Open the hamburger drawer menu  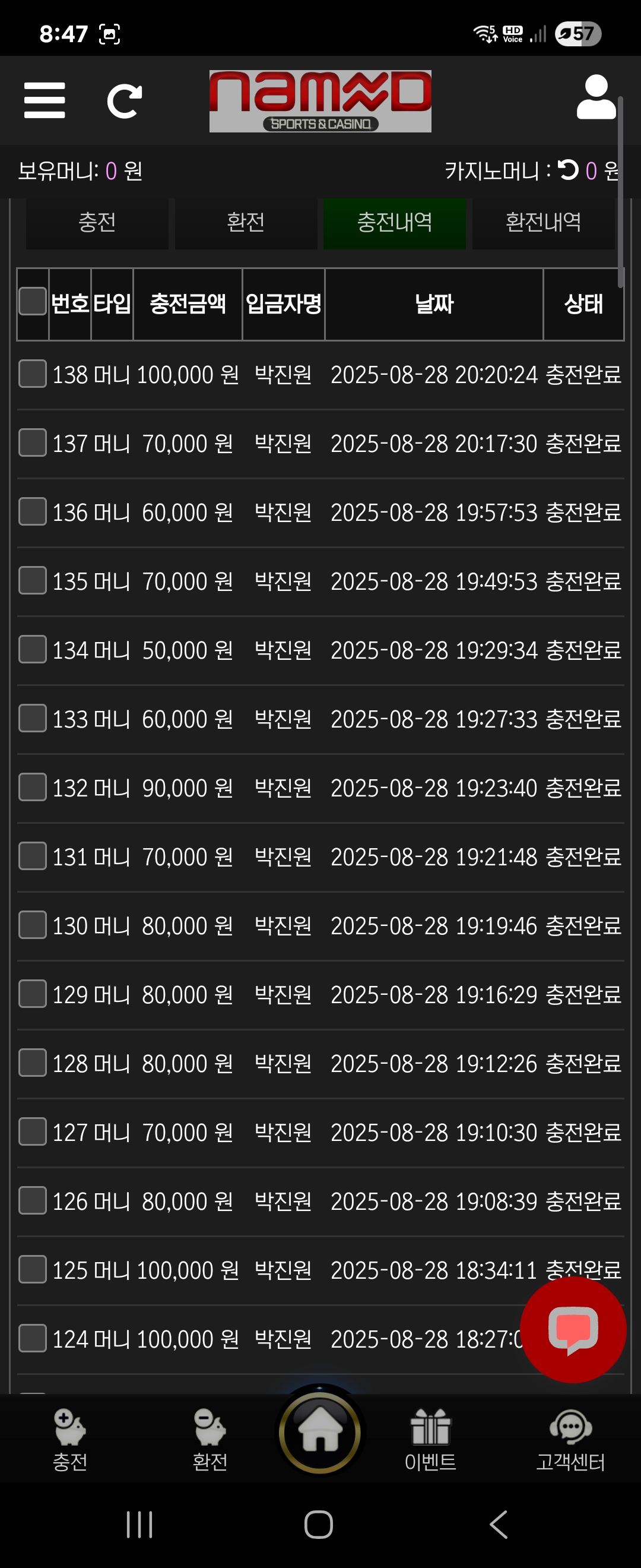(x=45, y=100)
